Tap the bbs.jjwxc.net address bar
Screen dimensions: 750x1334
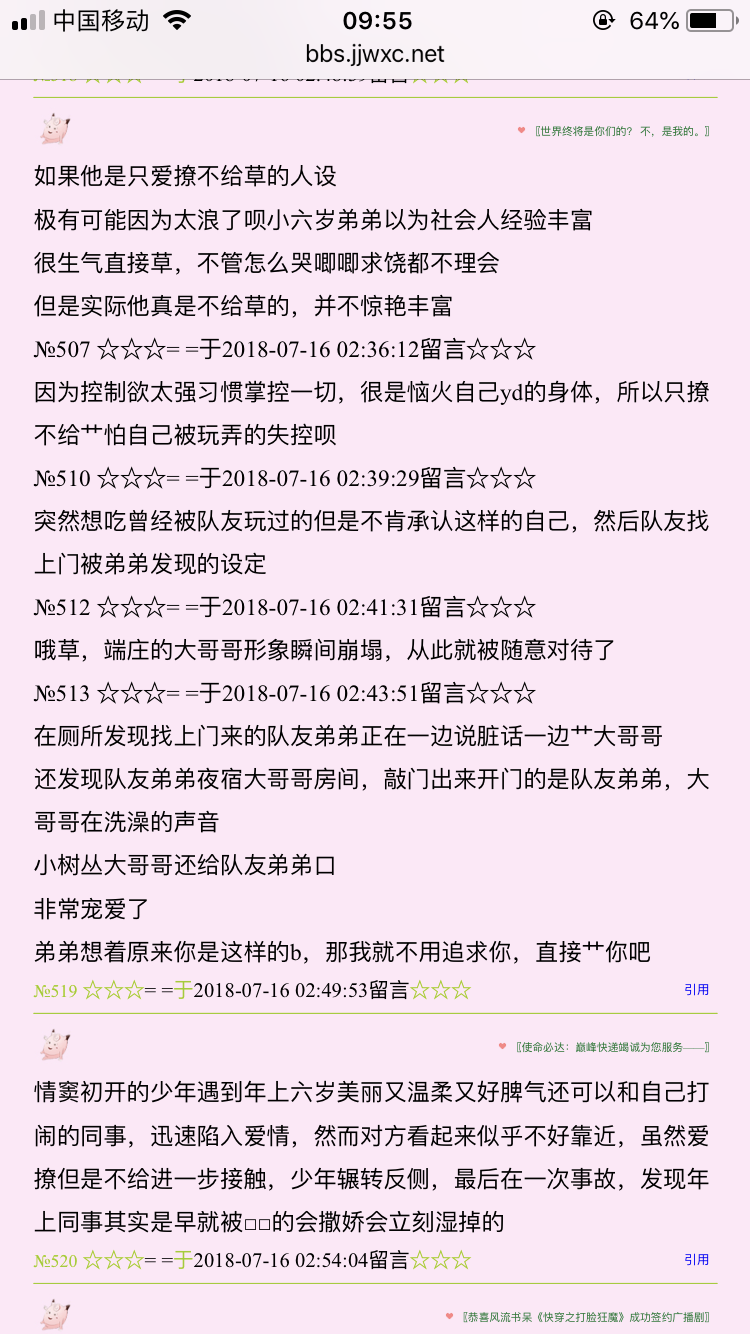coord(375,54)
